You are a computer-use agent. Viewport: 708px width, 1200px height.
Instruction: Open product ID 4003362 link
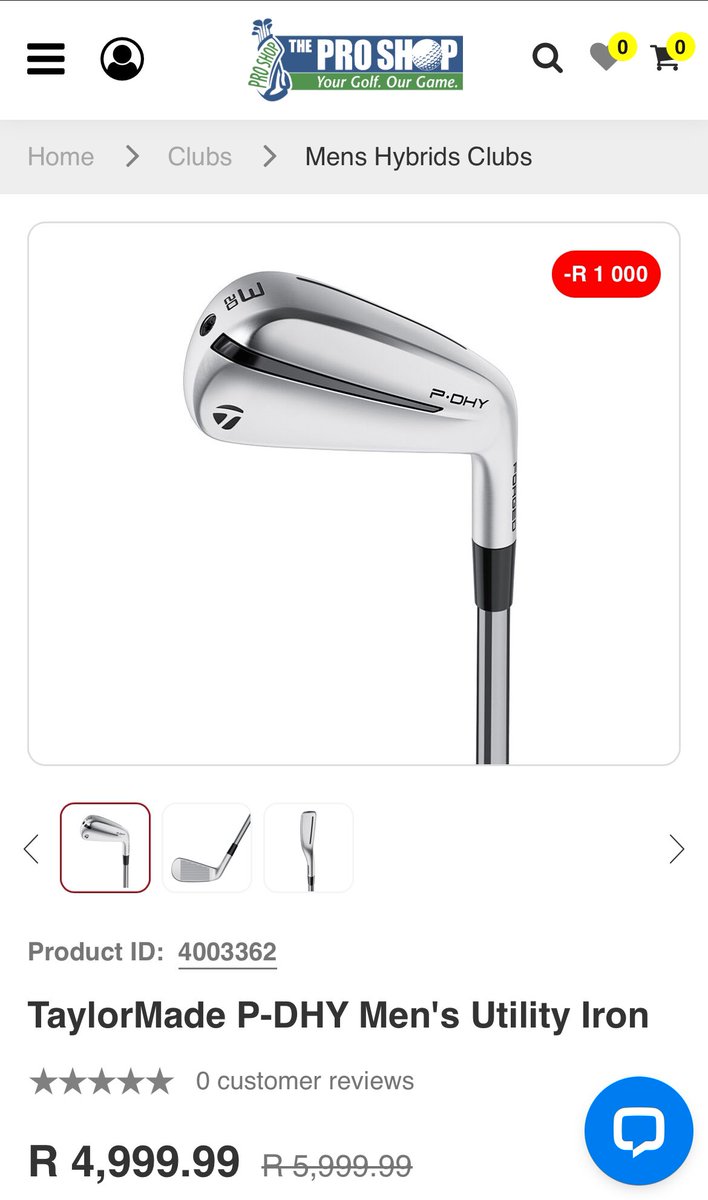pos(227,952)
